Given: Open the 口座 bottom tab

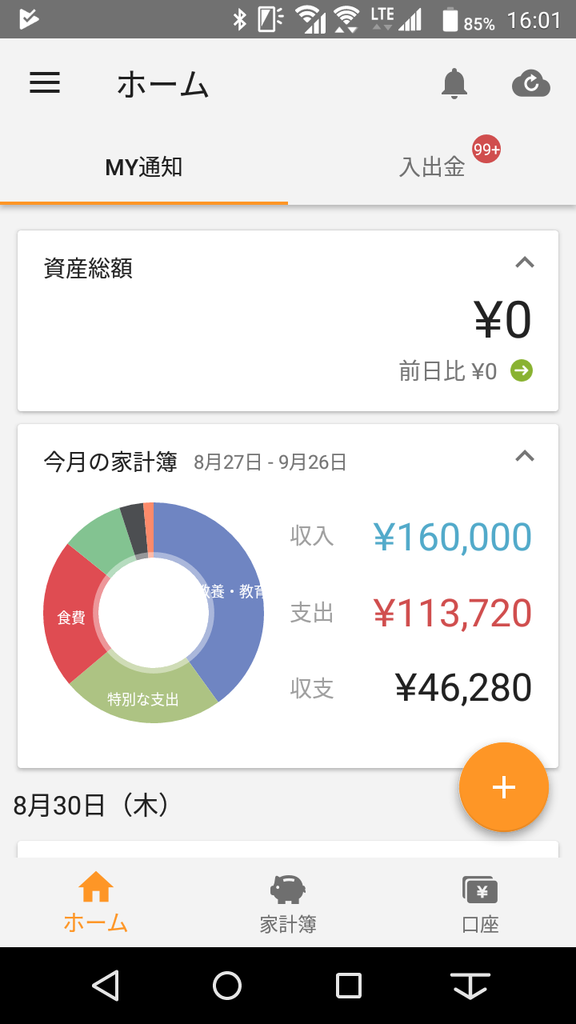Looking at the screenshot, I should coord(480,904).
